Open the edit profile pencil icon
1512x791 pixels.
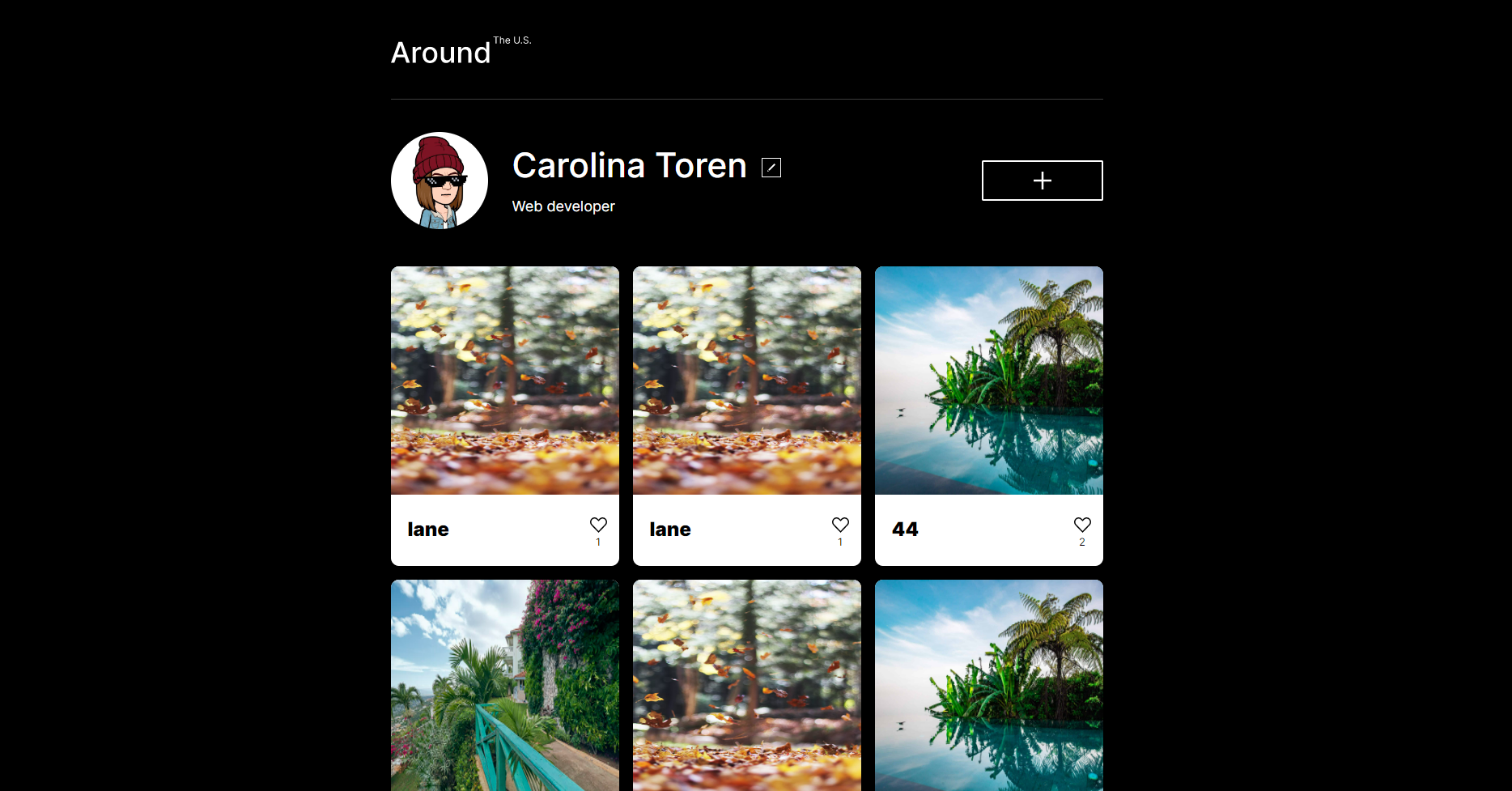click(771, 168)
